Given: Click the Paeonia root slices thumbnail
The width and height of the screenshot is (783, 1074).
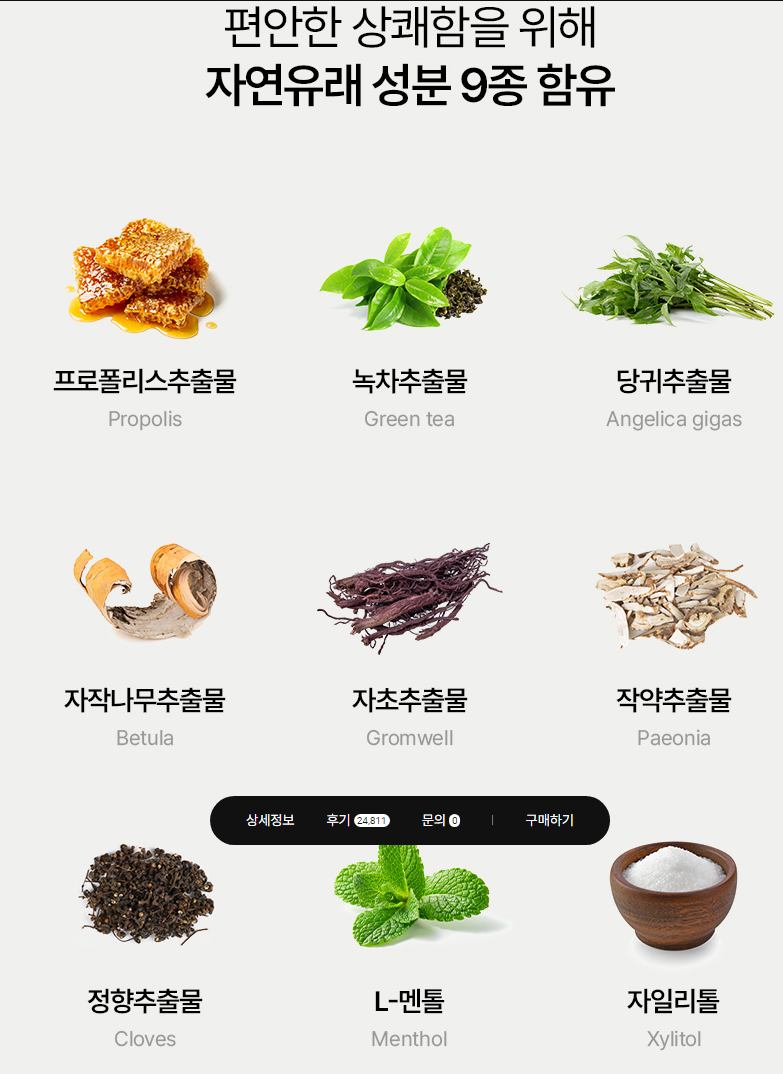Looking at the screenshot, I should pos(668,597).
